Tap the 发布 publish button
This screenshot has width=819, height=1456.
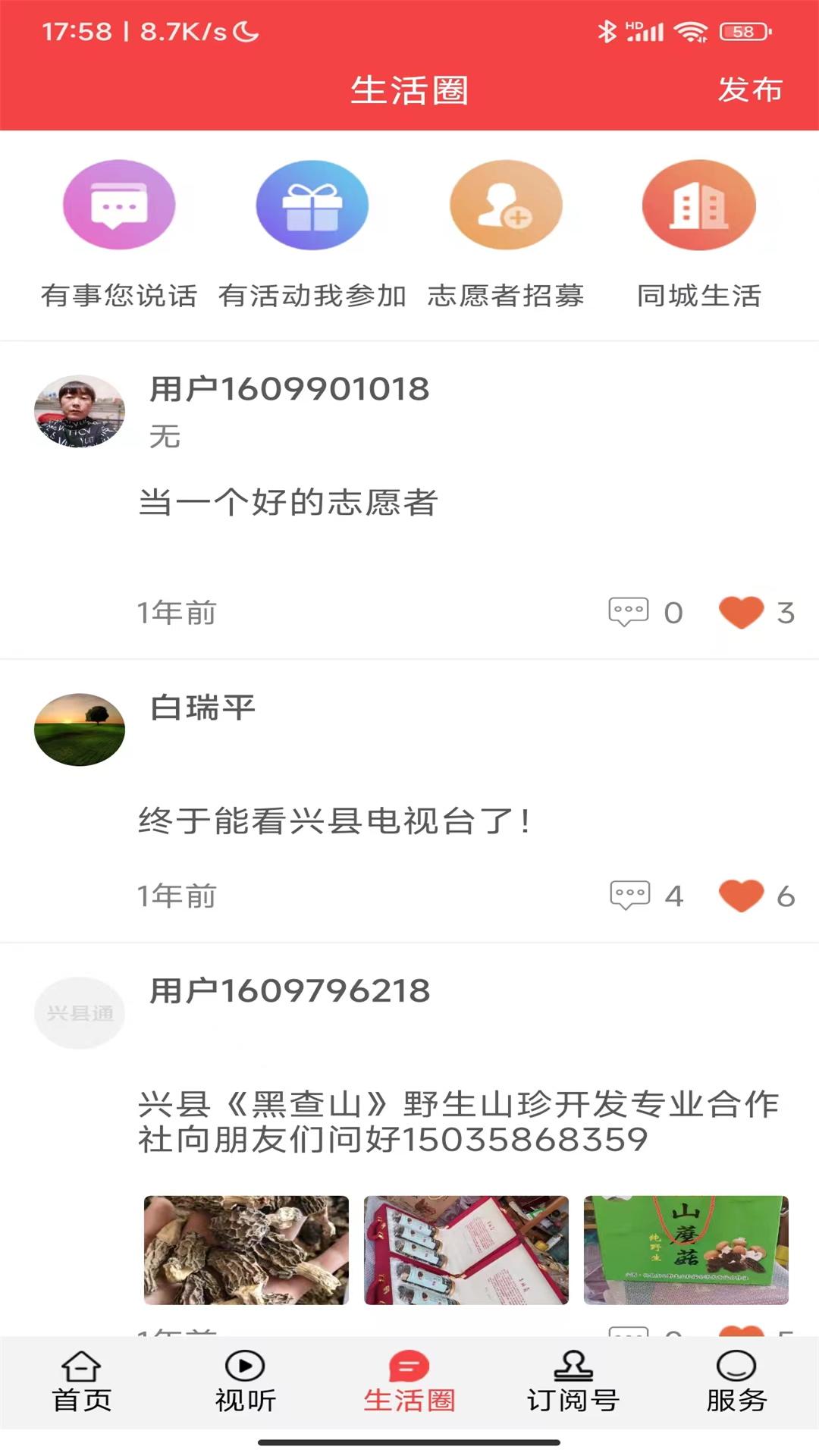[x=749, y=92]
